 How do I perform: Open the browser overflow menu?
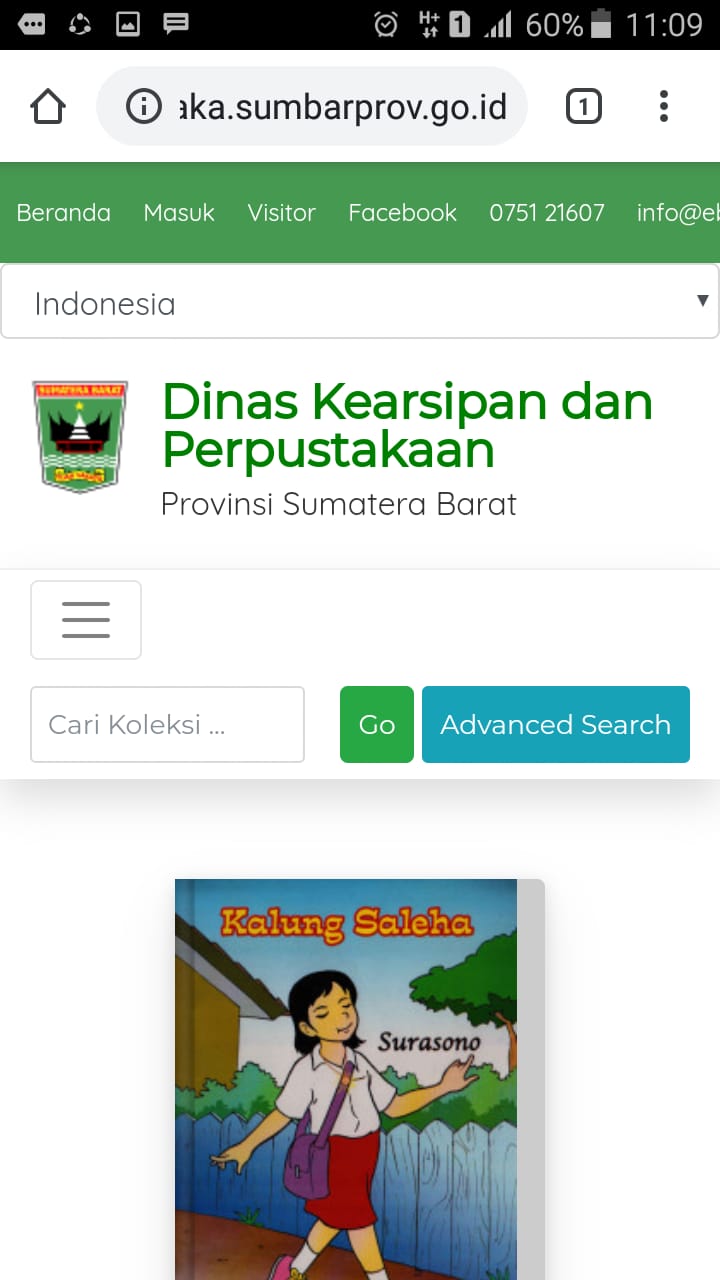[x=663, y=106]
